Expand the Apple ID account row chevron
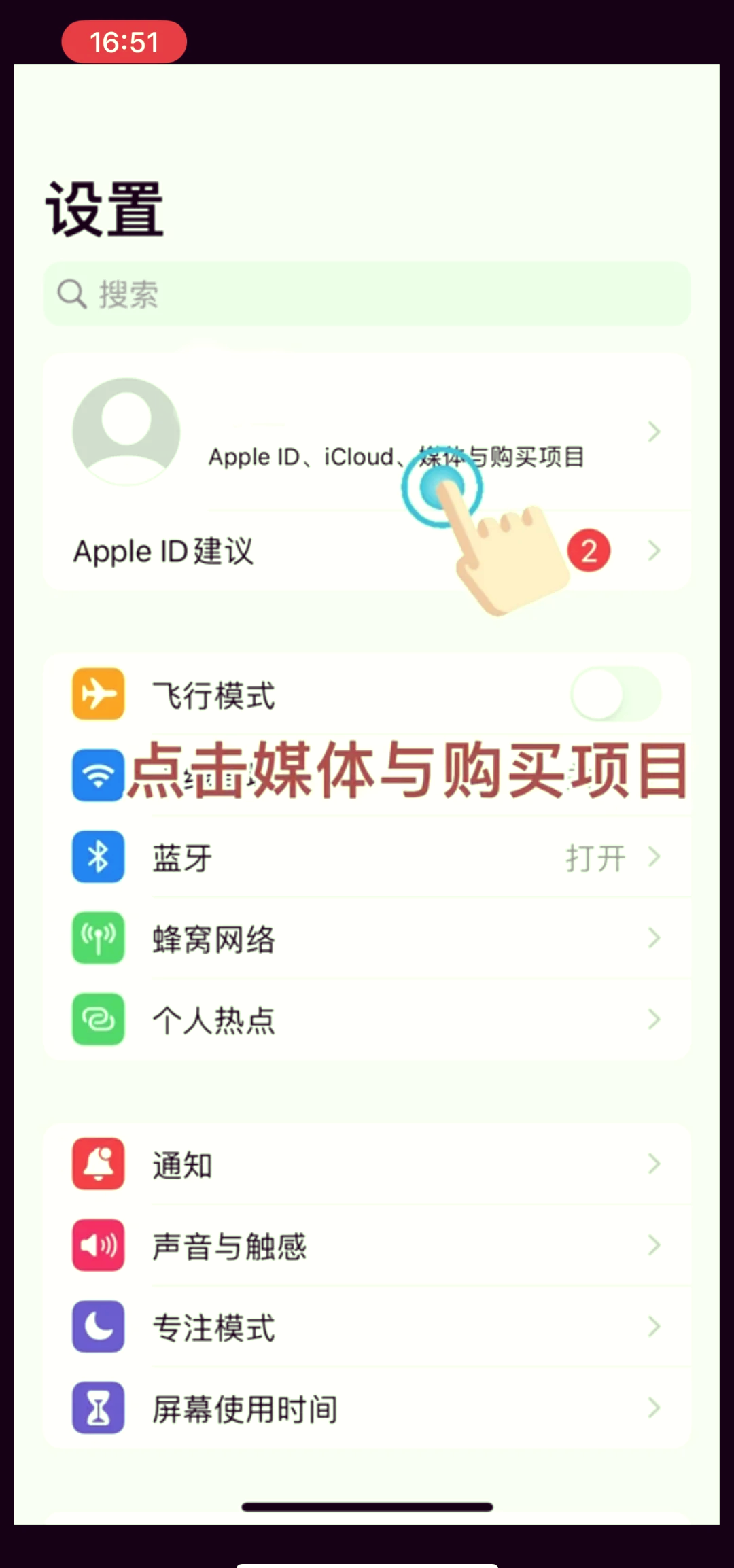This screenshot has width=734, height=1568. [653, 433]
